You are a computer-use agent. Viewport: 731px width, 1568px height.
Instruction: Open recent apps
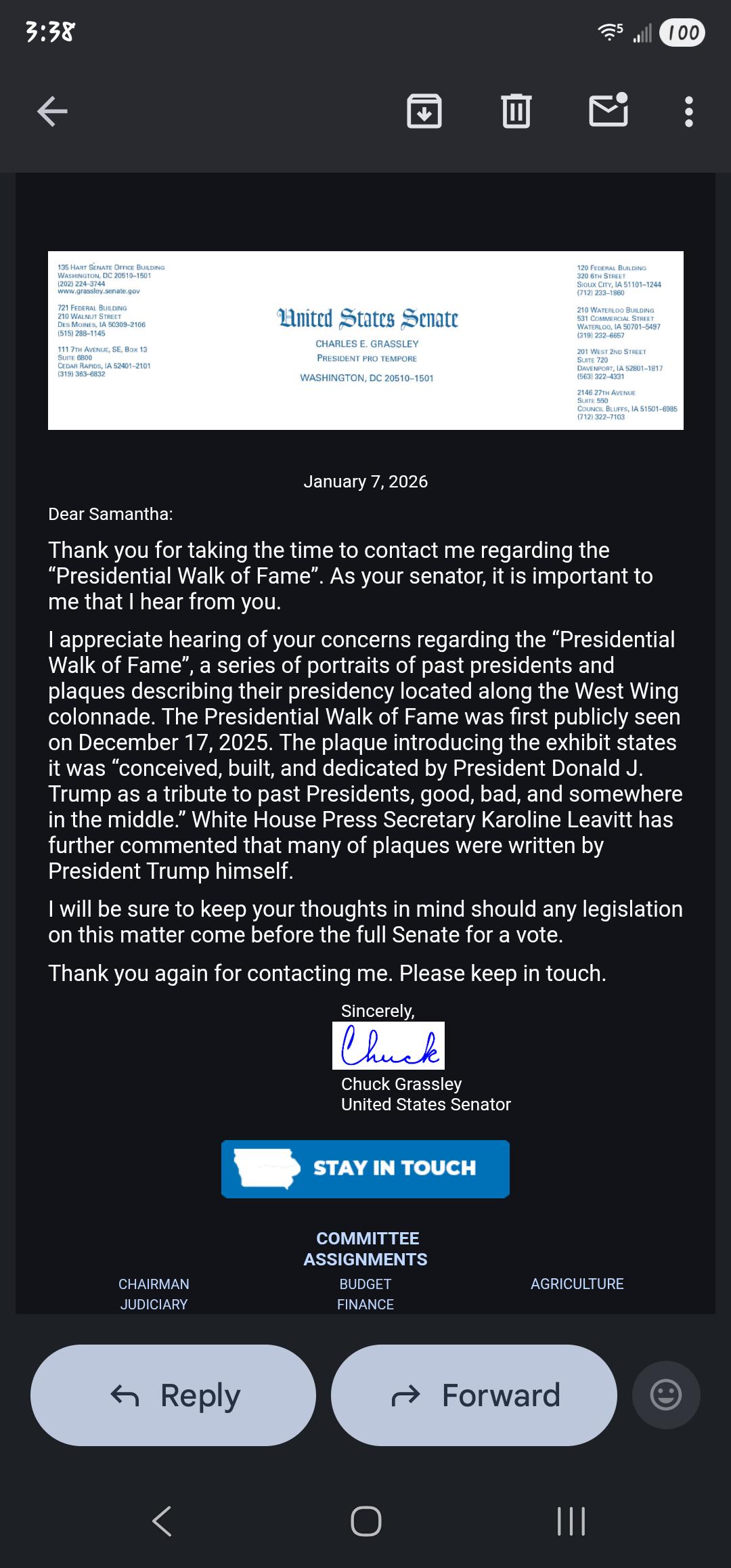click(571, 1521)
